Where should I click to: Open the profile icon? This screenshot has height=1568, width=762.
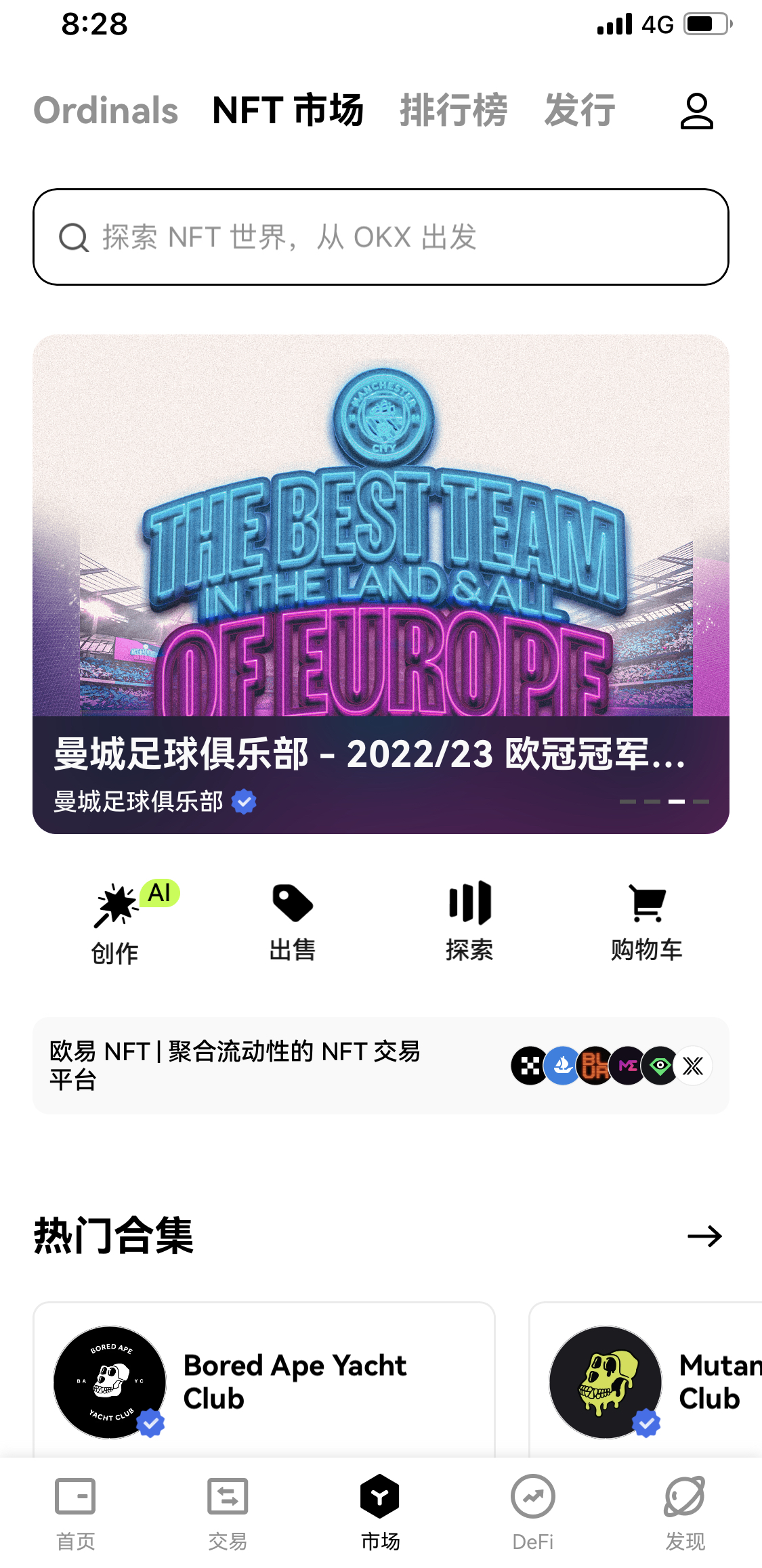pos(696,112)
